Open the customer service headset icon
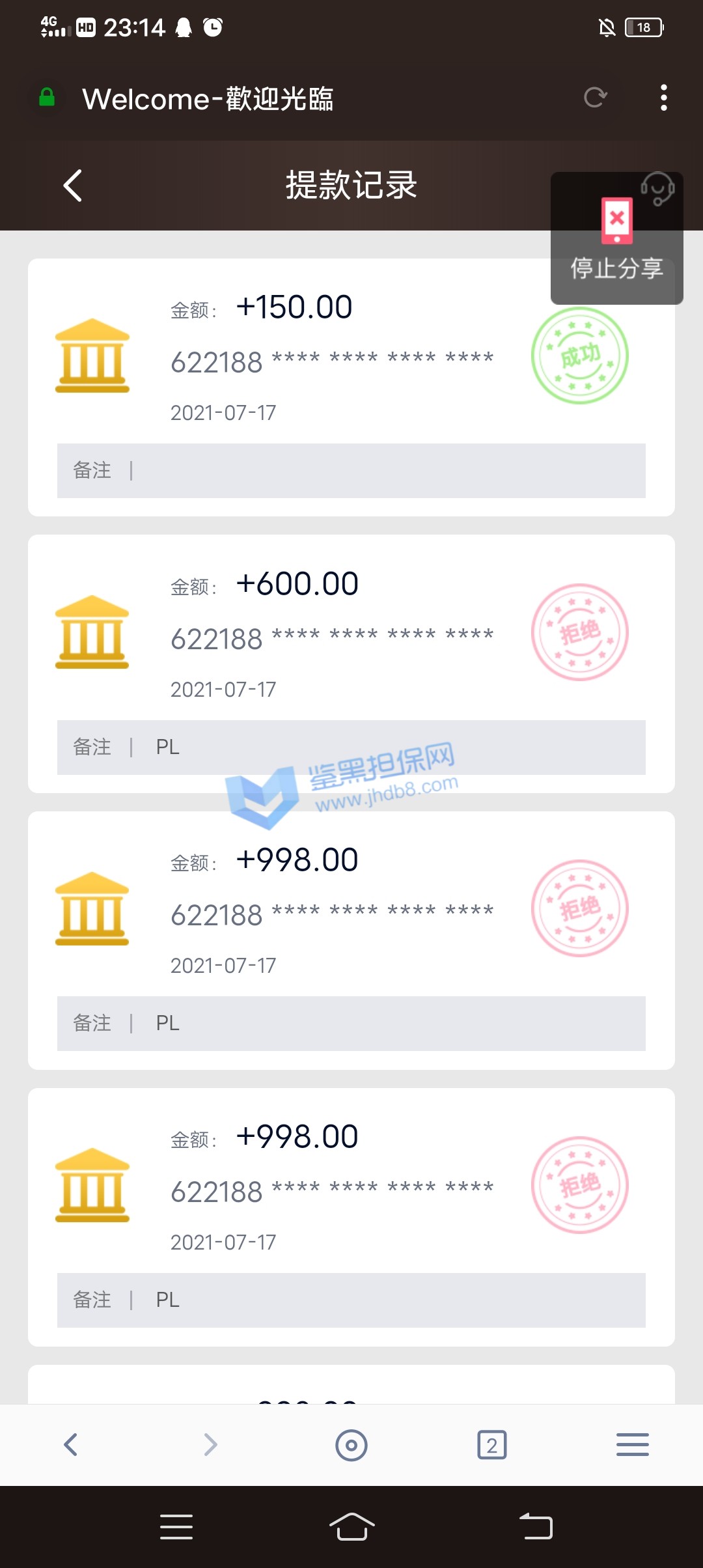 coord(657,188)
